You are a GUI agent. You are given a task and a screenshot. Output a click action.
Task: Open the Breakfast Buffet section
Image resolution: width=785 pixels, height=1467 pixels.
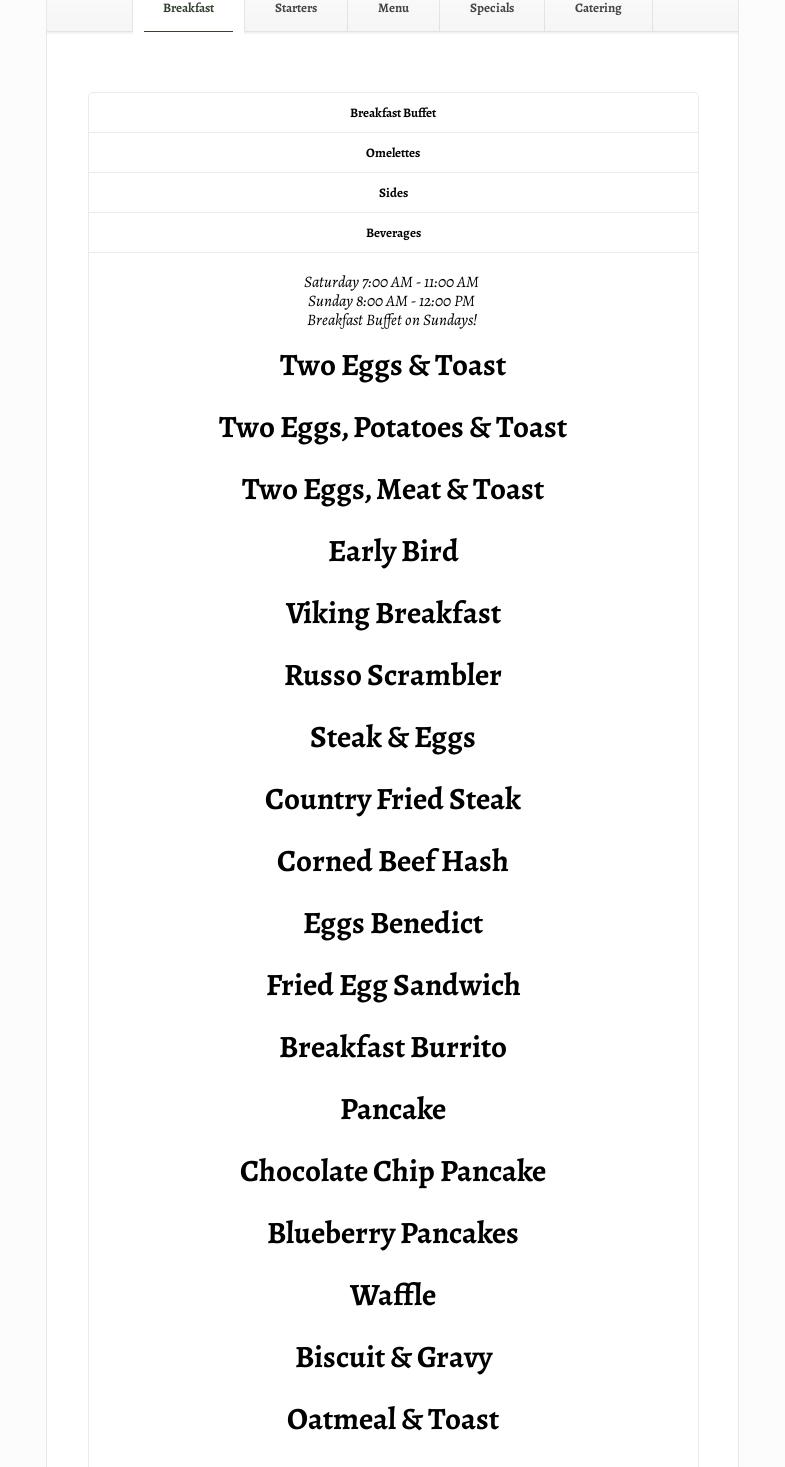click(x=393, y=113)
